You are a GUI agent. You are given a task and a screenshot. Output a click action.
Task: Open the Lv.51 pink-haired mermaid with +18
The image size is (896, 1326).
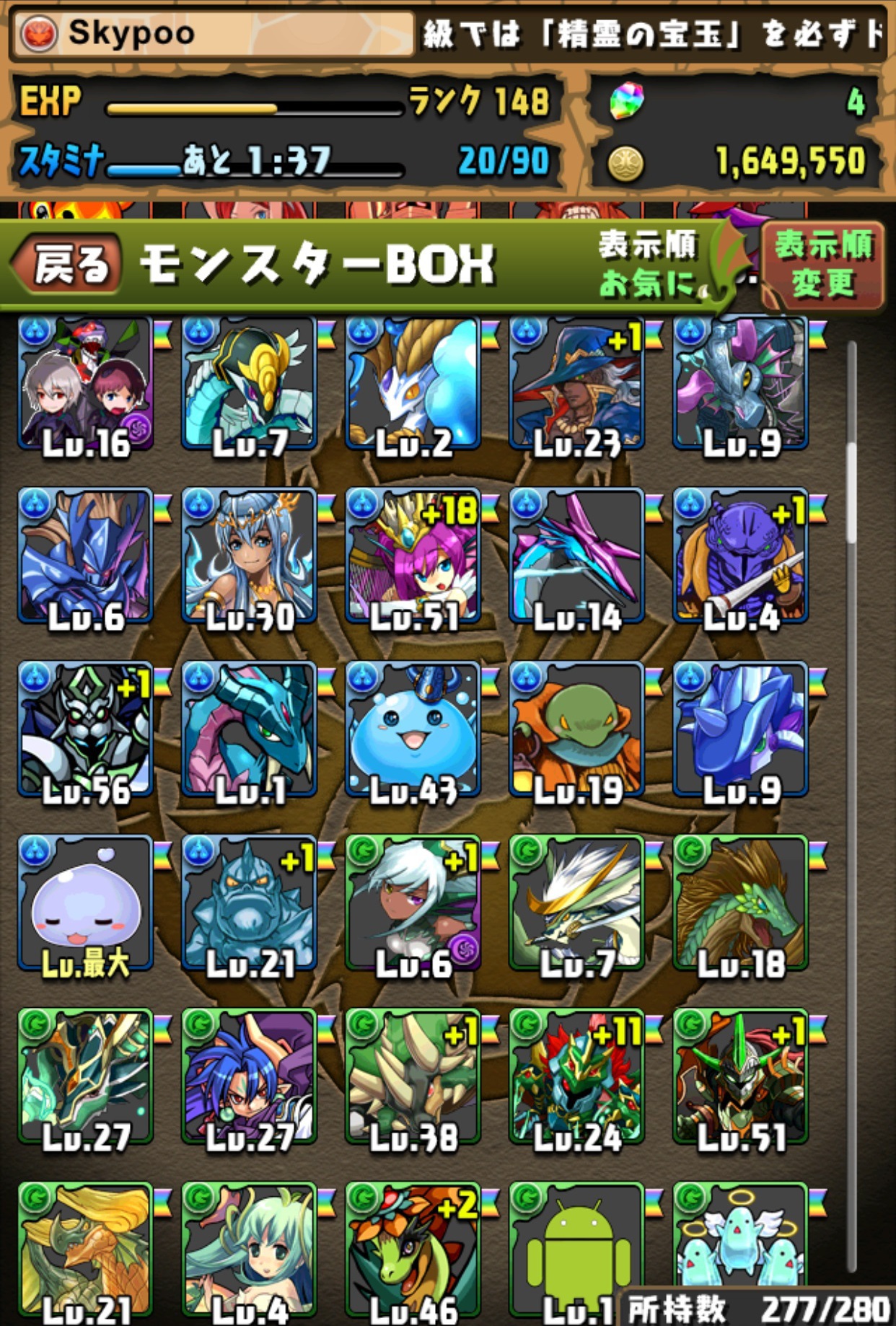click(413, 556)
